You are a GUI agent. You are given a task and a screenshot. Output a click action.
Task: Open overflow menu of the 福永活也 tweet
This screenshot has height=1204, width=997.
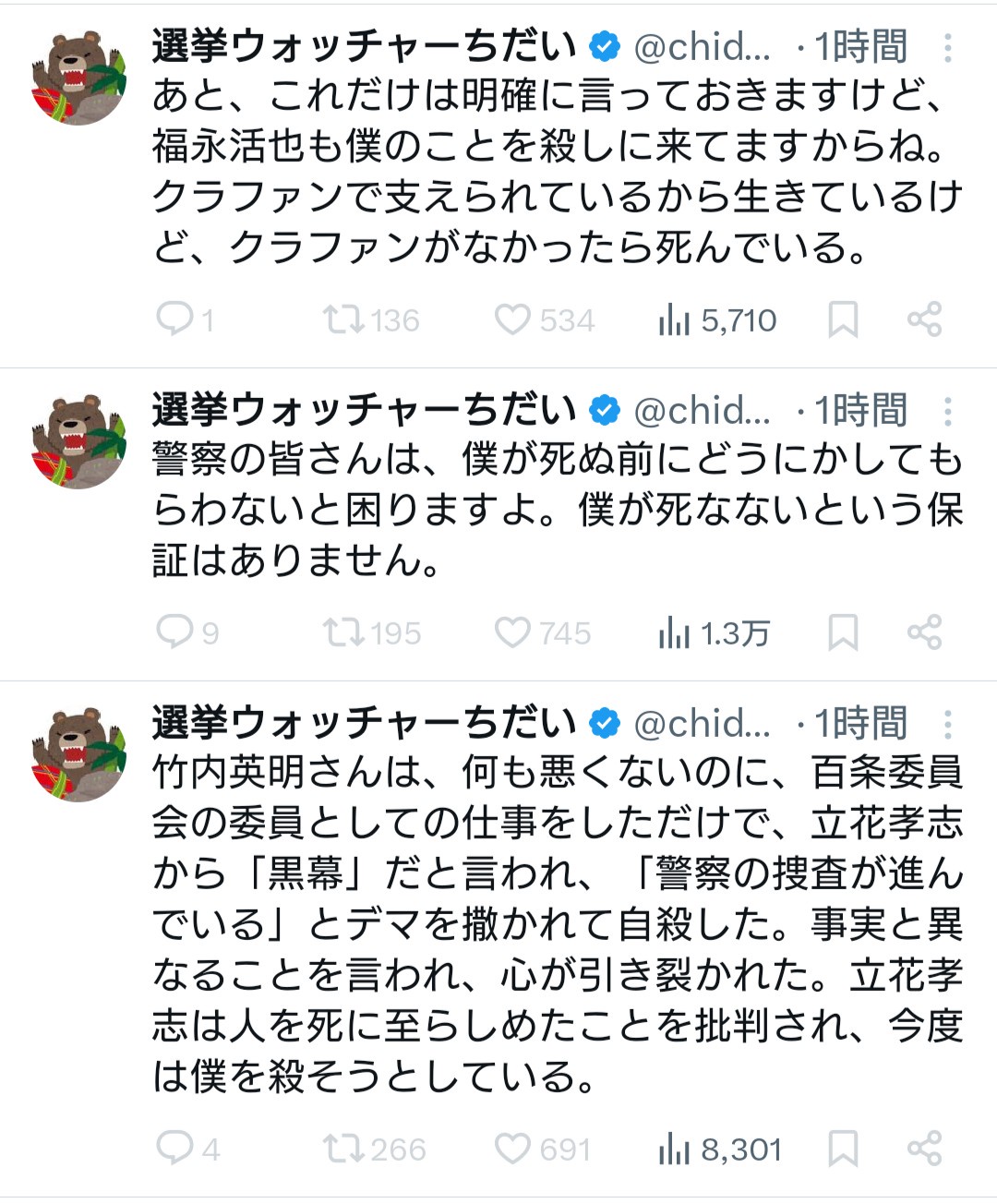pyautogui.click(x=948, y=48)
